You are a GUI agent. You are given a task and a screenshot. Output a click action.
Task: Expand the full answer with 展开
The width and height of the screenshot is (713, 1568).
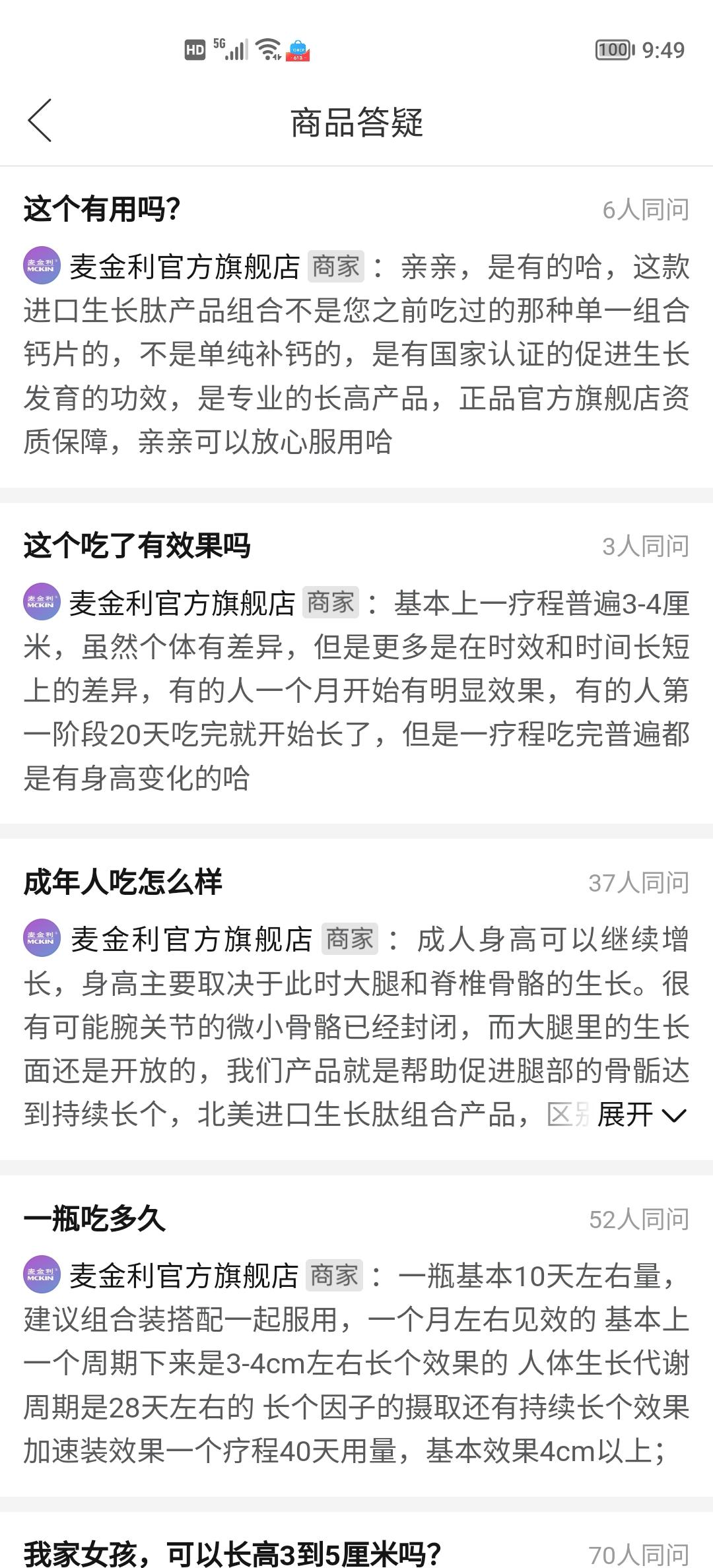[640, 1115]
